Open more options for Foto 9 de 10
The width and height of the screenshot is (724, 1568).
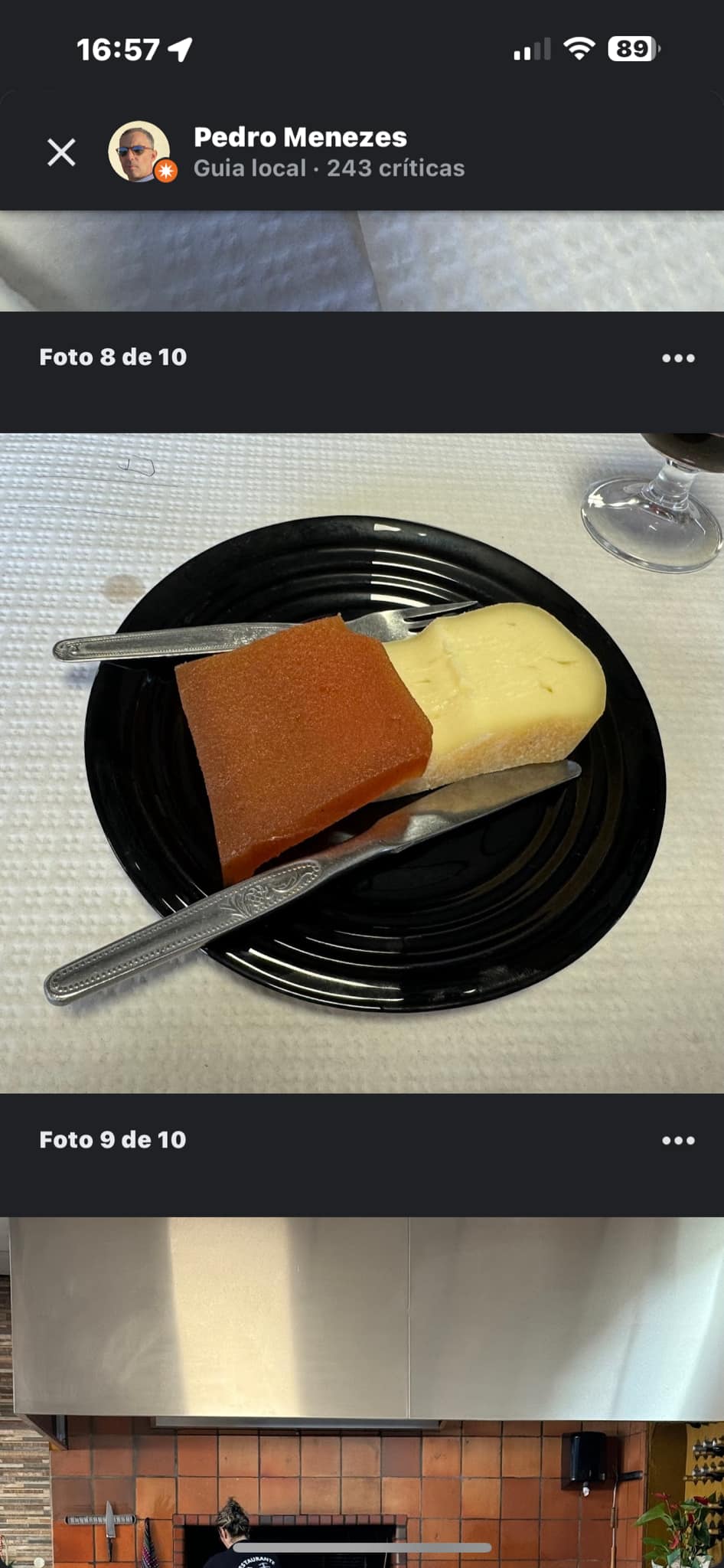pyautogui.click(x=678, y=1140)
